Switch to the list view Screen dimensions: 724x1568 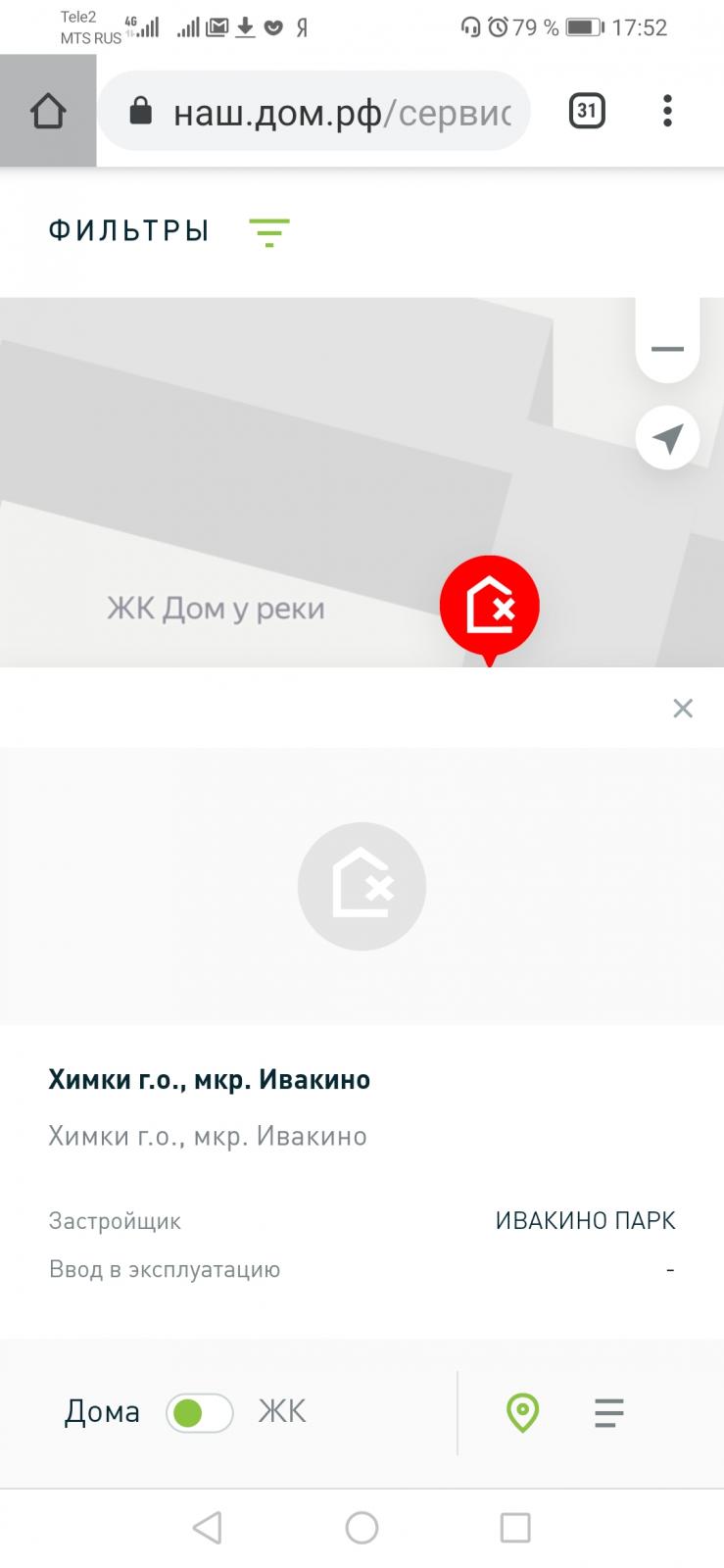click(x=608, y=1413)
